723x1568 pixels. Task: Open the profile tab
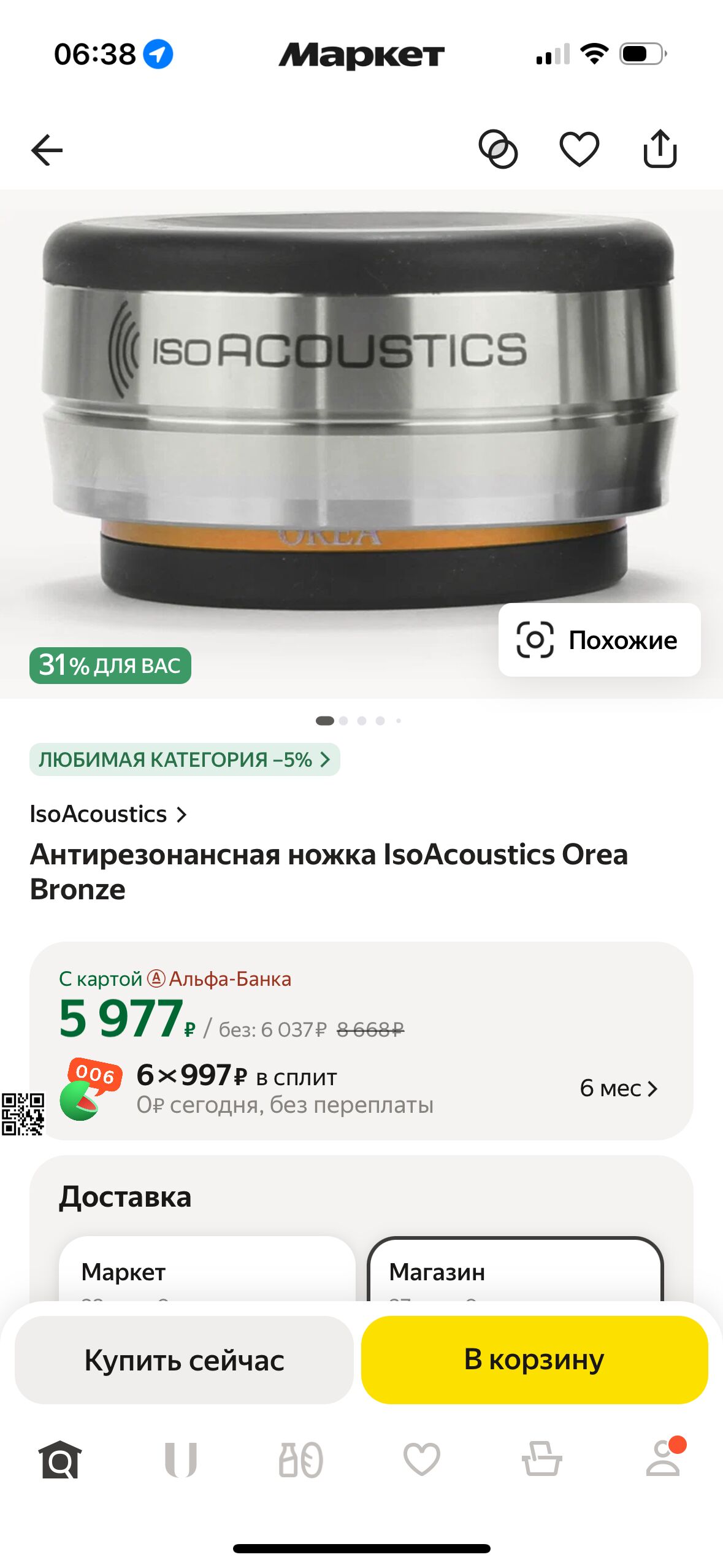coord(664,1459)
